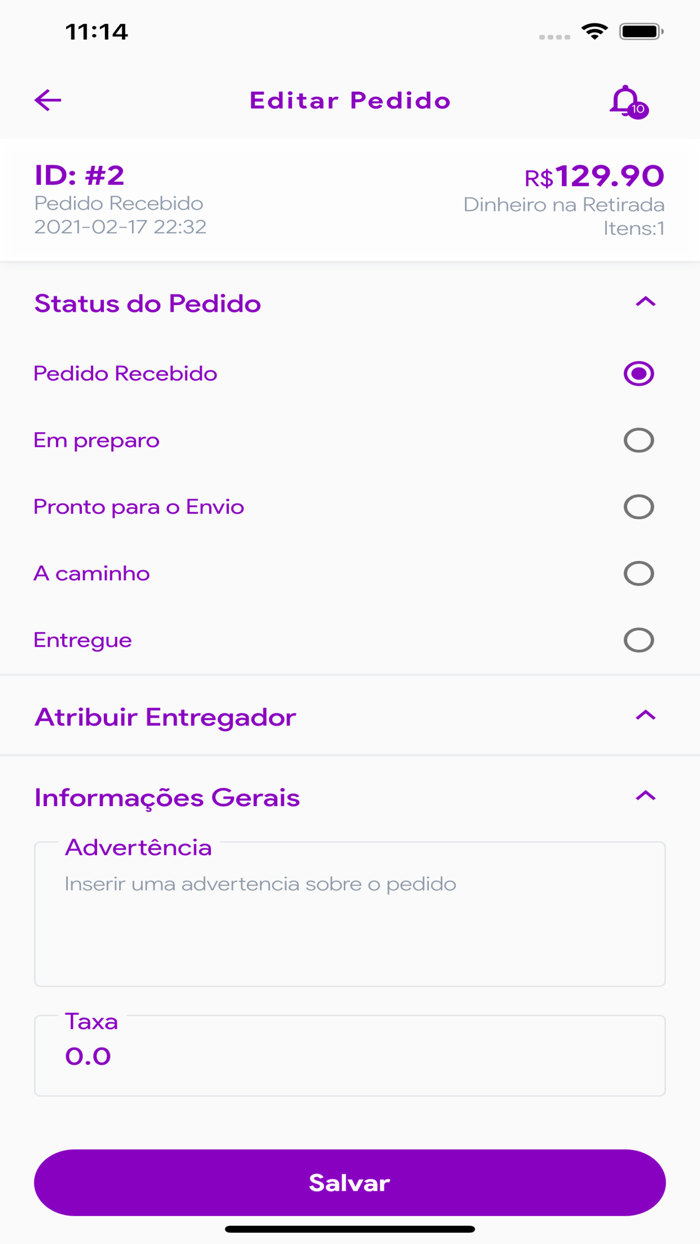The image size is (700, 1244).
Task: Select Em preparo status
Action: pos(638,440)
